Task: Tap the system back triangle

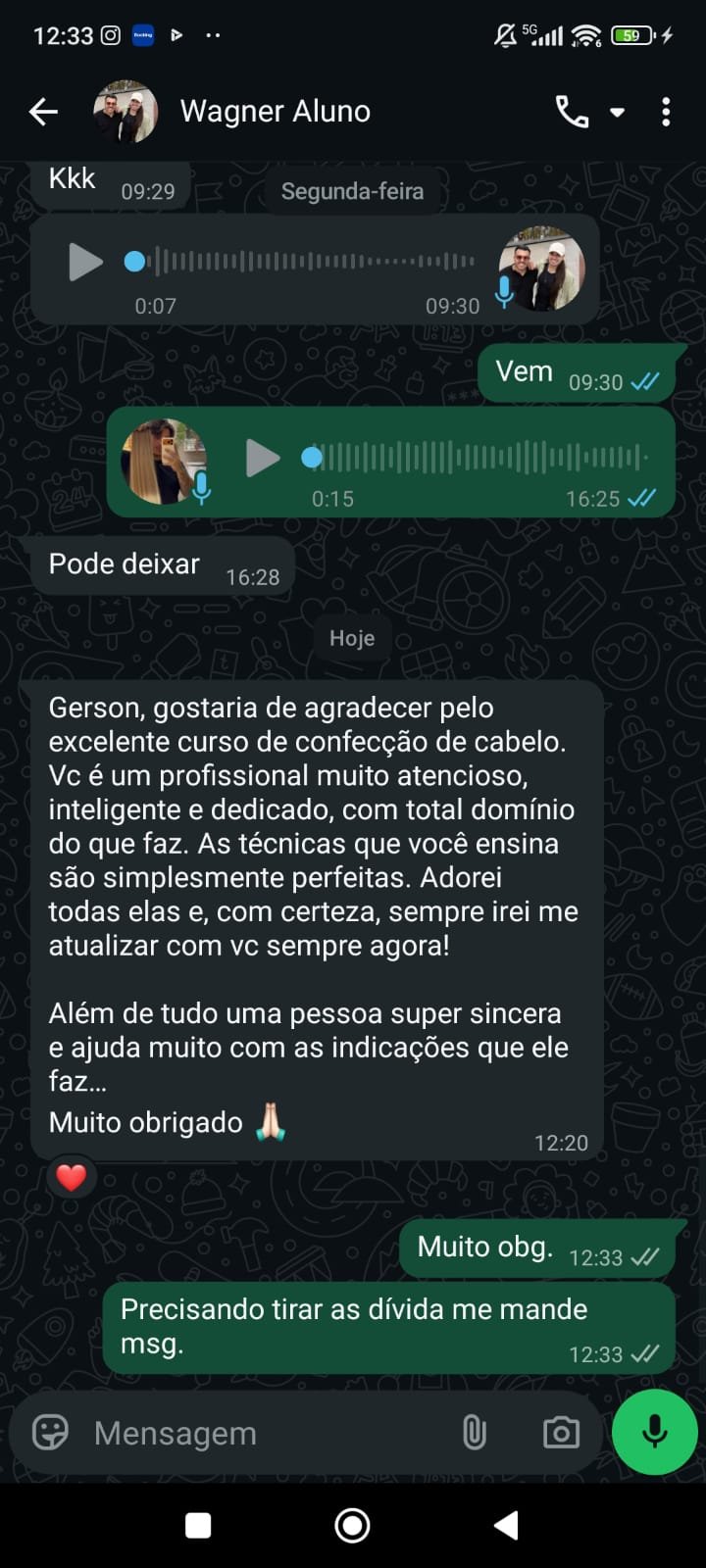Action: [x=506, y=1525]
